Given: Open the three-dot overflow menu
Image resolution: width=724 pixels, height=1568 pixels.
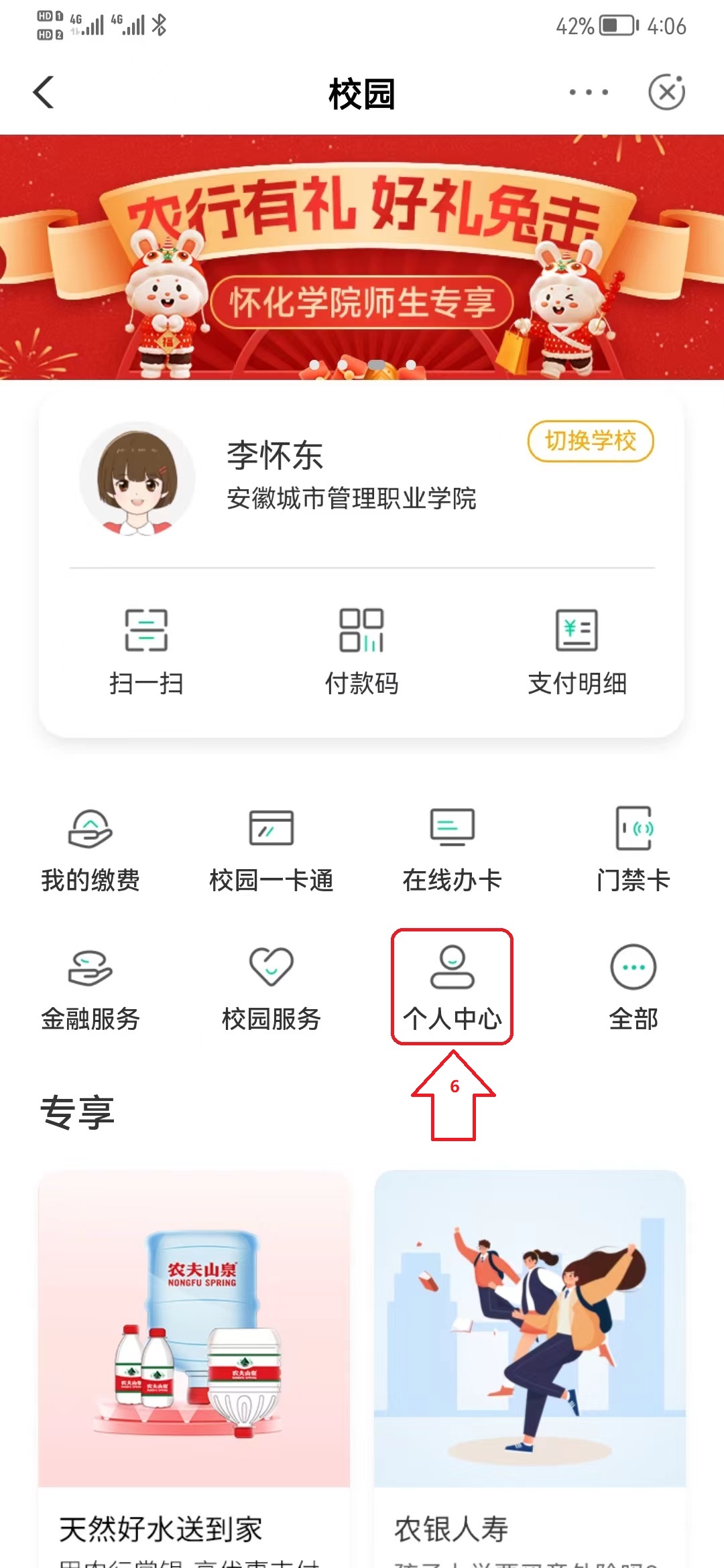Looking at the screenshot, I should coord(589,92).
